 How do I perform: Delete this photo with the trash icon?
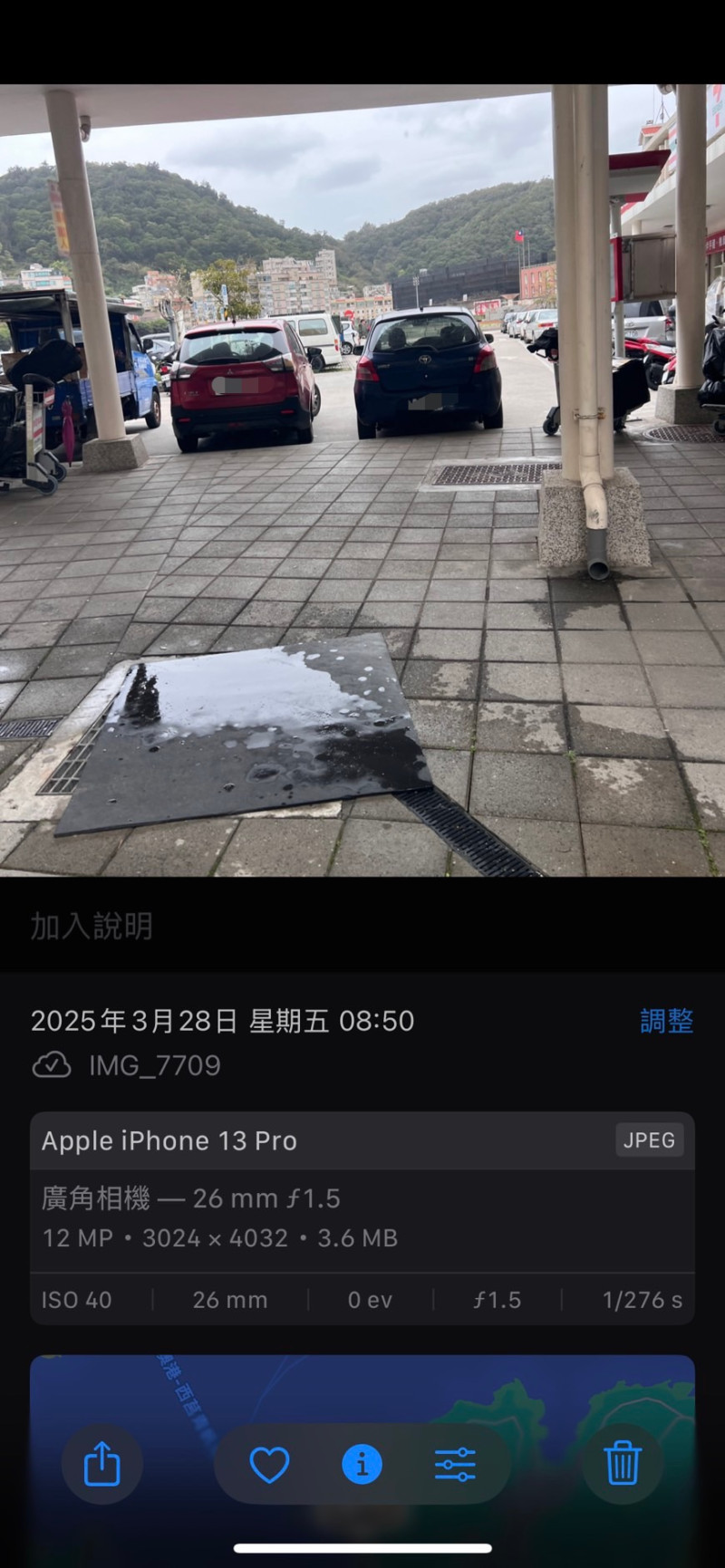623,1464
